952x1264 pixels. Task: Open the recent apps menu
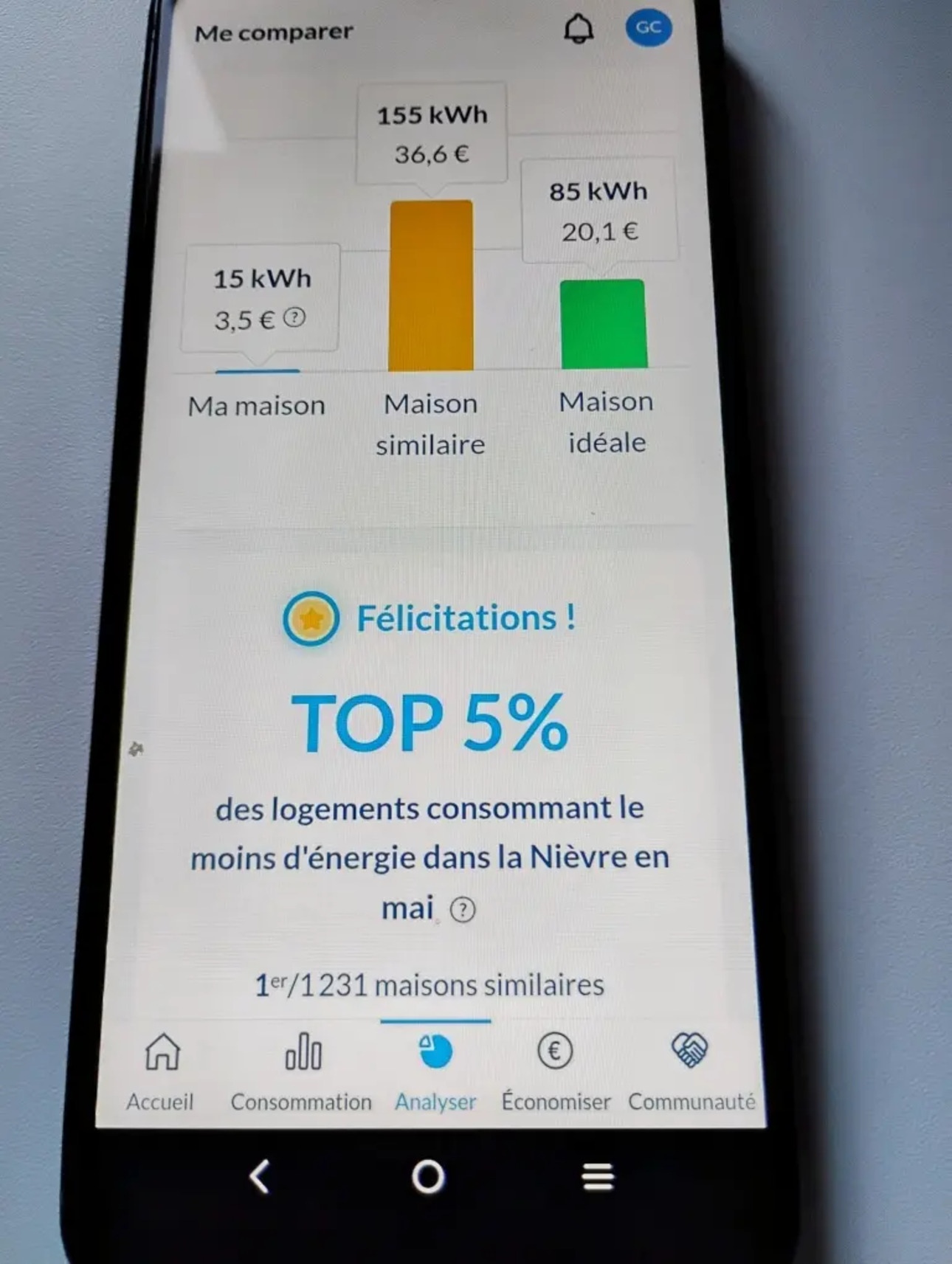(x=598, y=1176)
